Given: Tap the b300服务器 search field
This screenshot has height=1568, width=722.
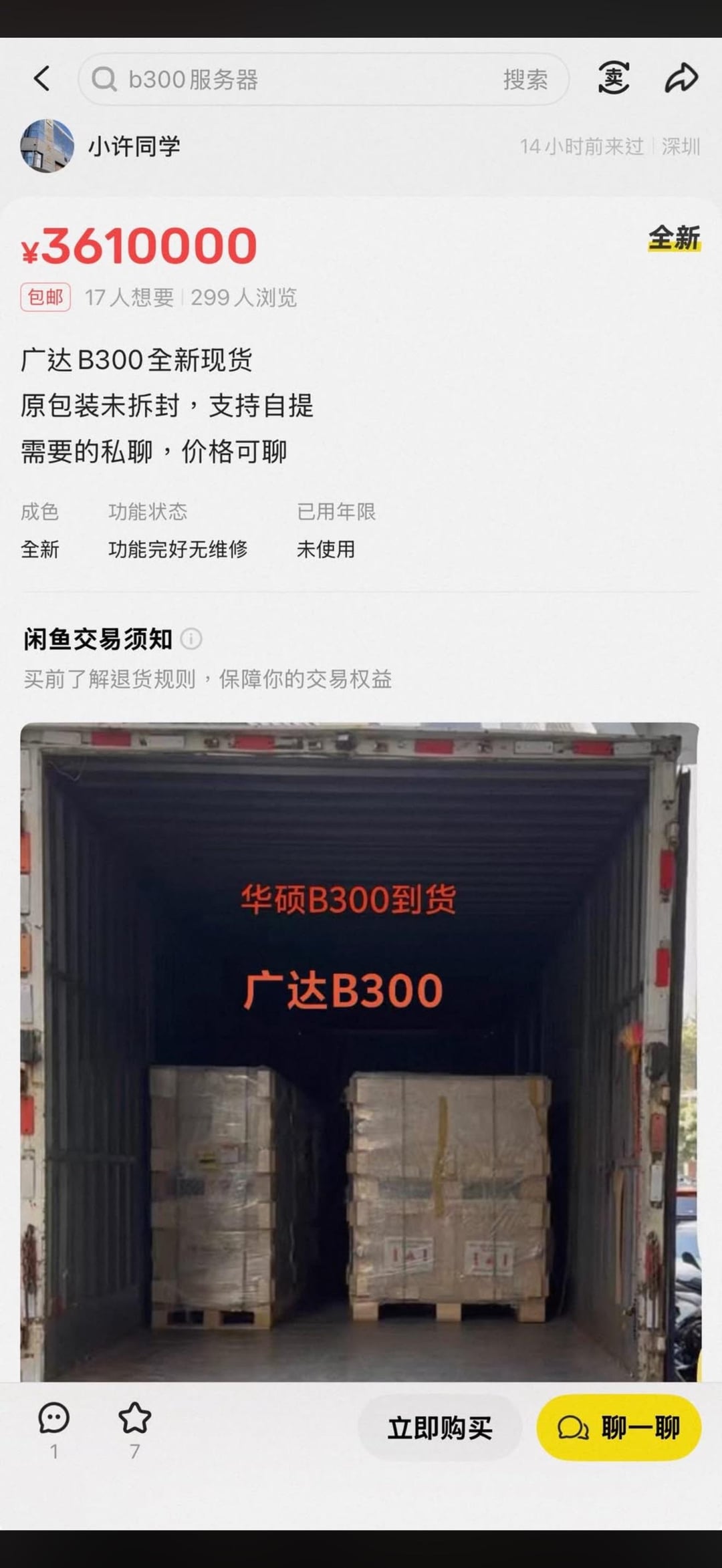Looking at the screenshot, I should pos(294,80).
